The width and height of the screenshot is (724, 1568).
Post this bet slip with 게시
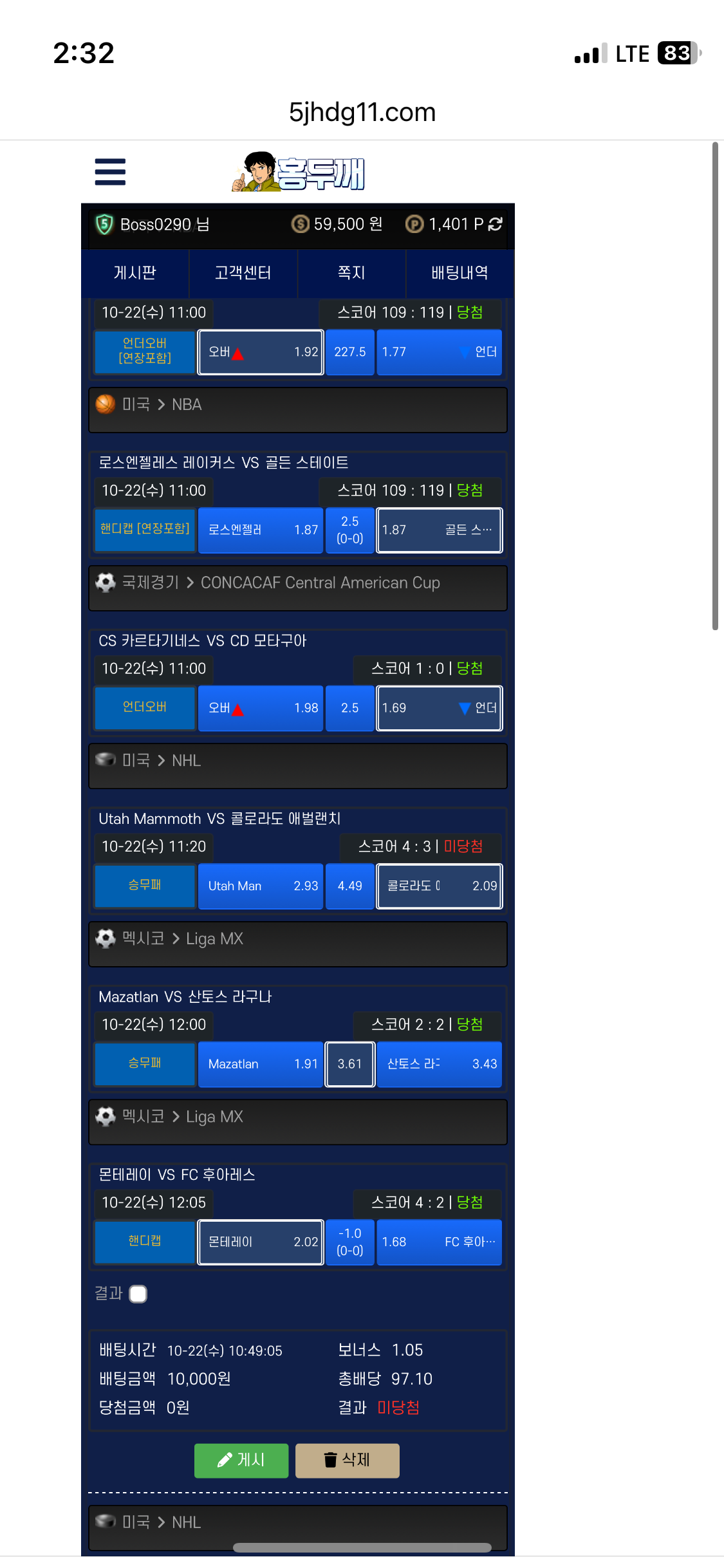pyautogui.click(x=241, y=1460)
